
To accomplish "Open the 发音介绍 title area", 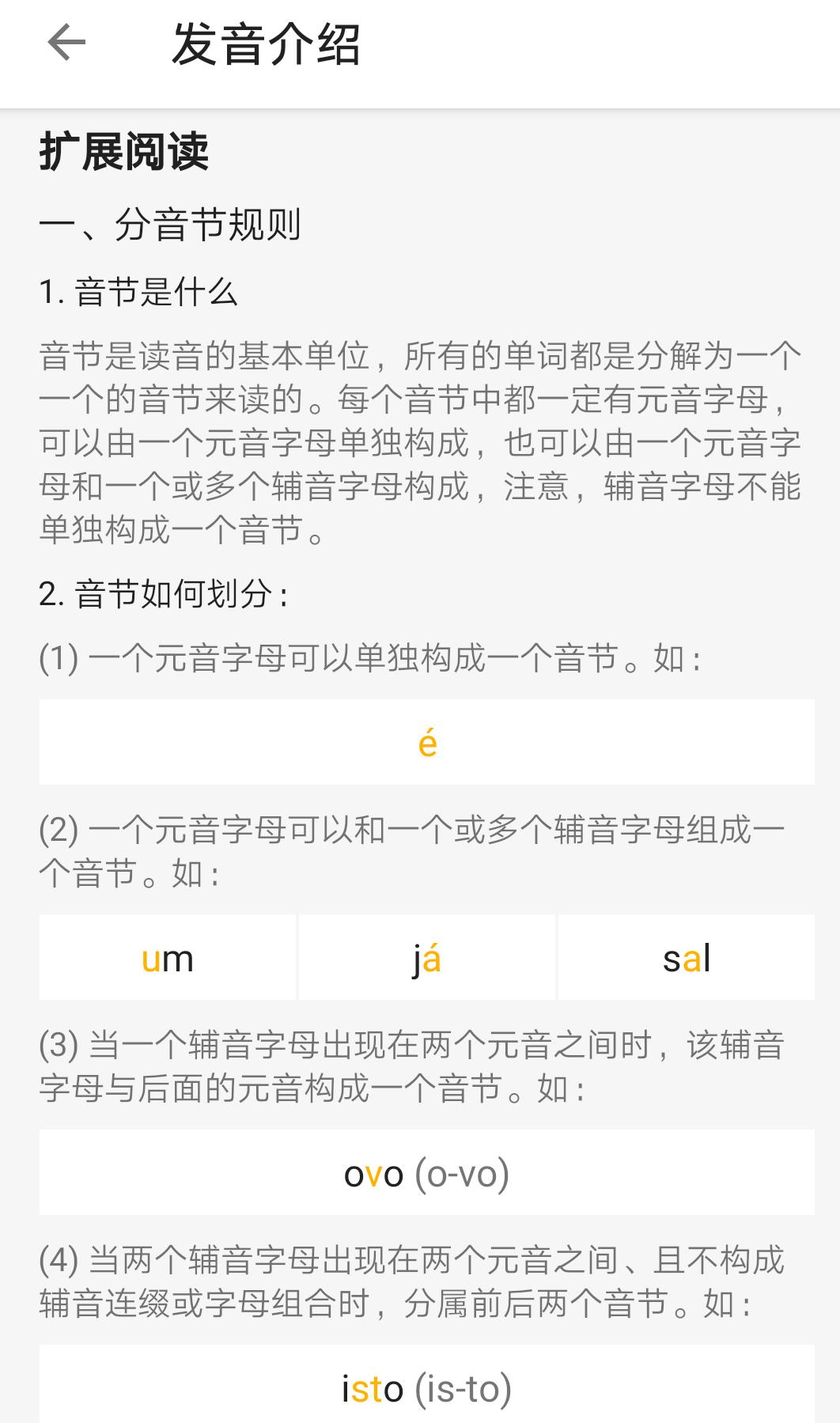I will [269, 44].
